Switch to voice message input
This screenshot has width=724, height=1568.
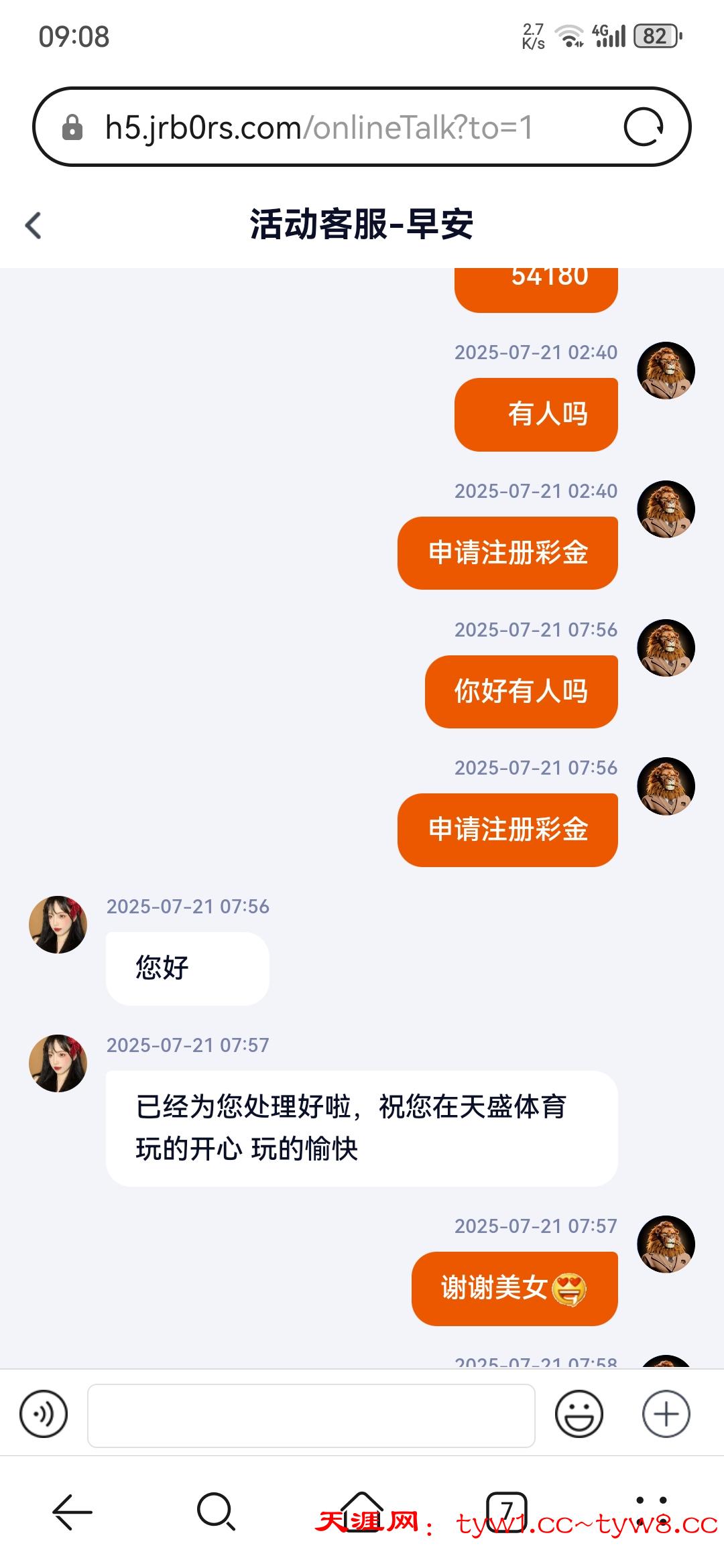pos(44,1414)
